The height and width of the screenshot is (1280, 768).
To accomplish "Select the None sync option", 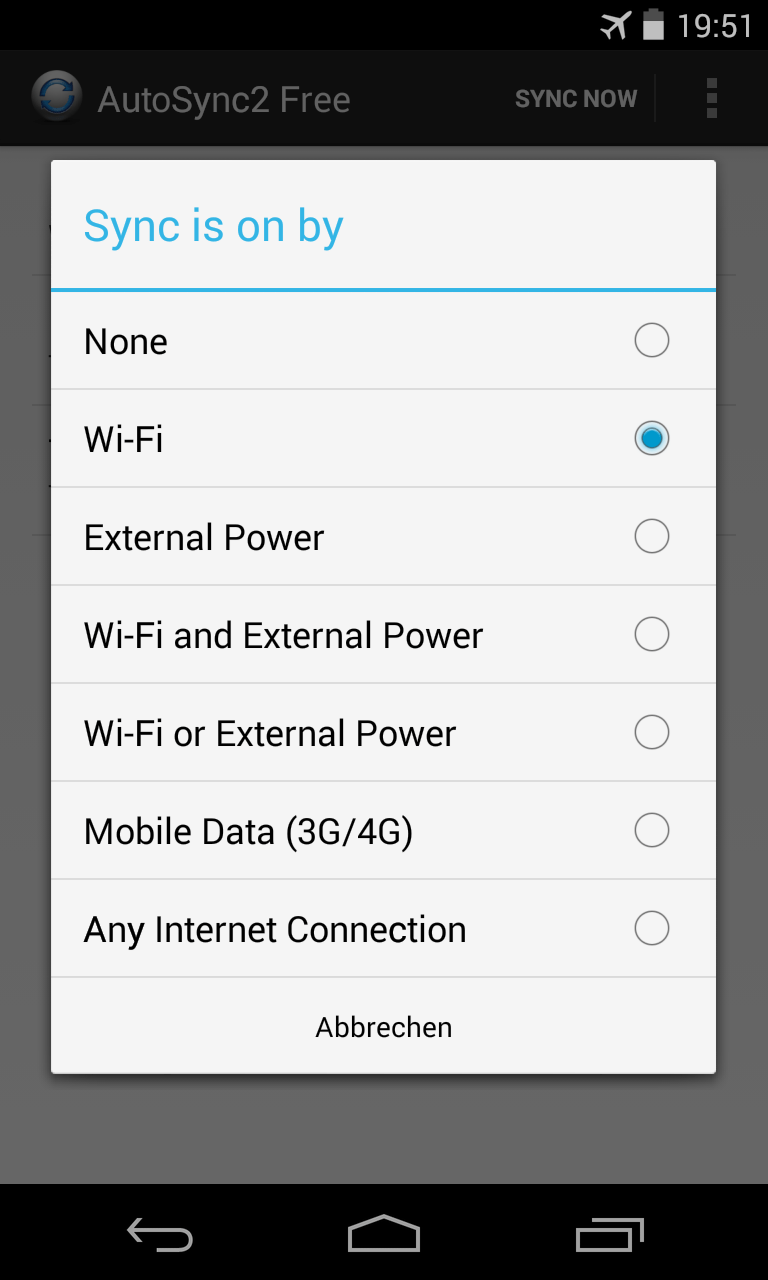I will click(383, 341).
